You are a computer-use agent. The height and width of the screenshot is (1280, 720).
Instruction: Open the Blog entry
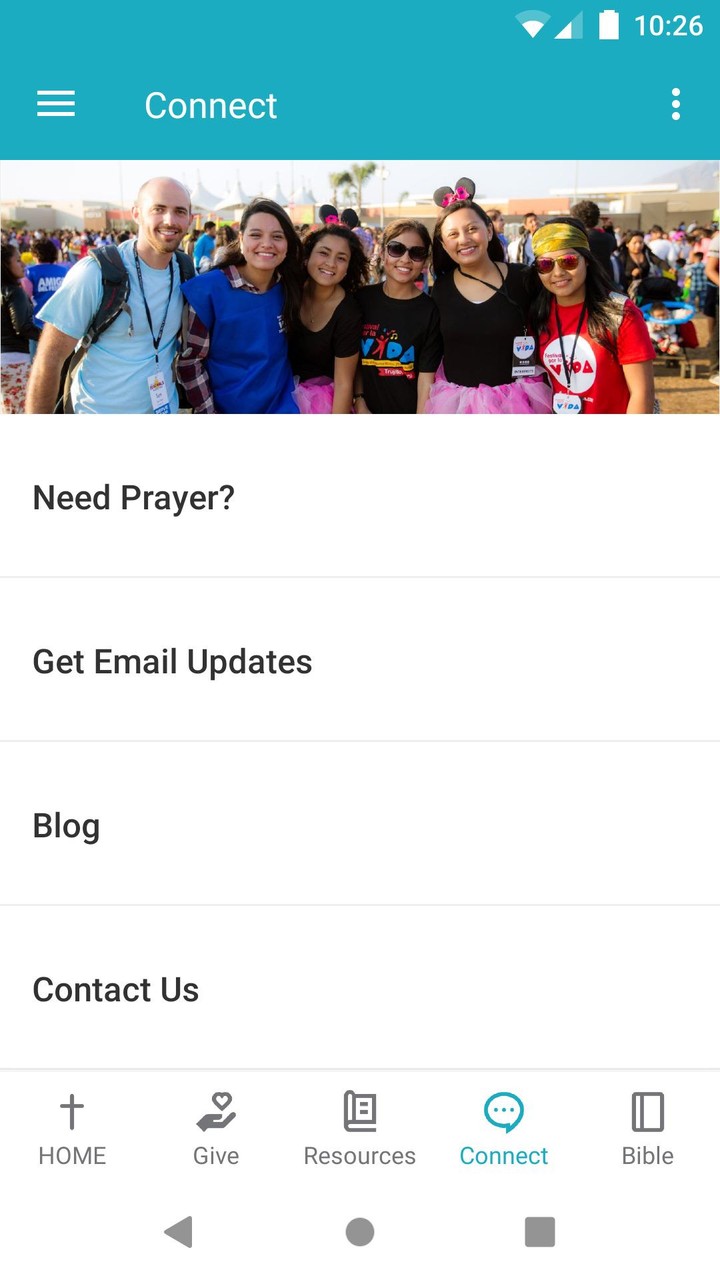[360, 825]
